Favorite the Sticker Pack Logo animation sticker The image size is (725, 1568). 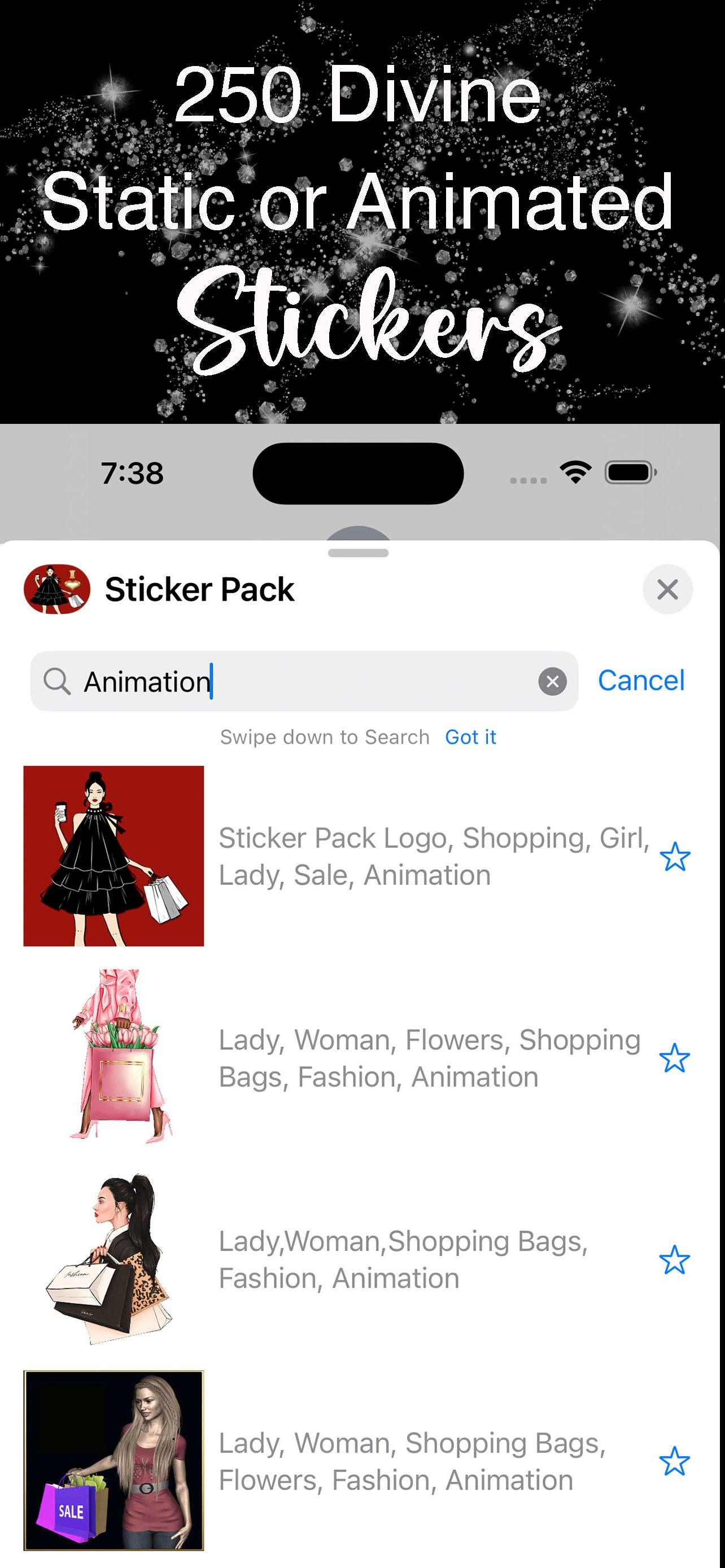[x=675, y=856]
